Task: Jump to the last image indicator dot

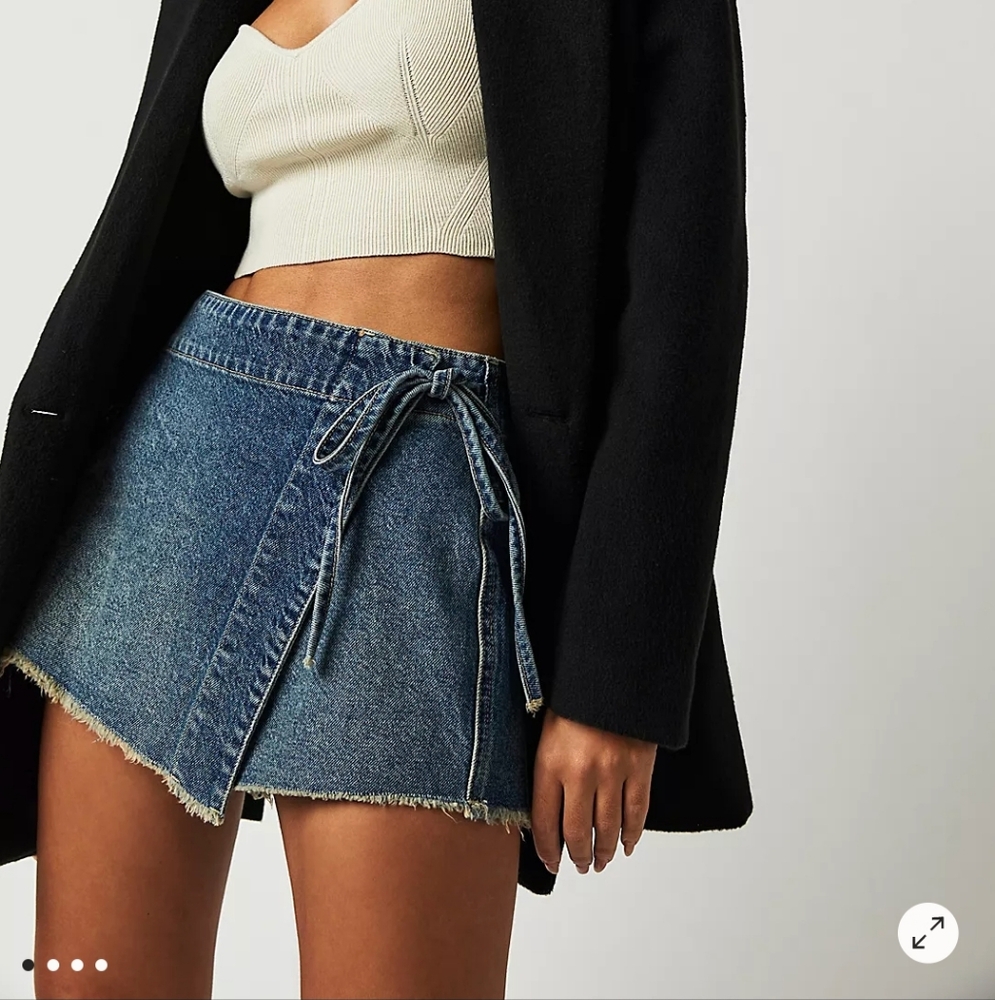Action: (101, 964)
